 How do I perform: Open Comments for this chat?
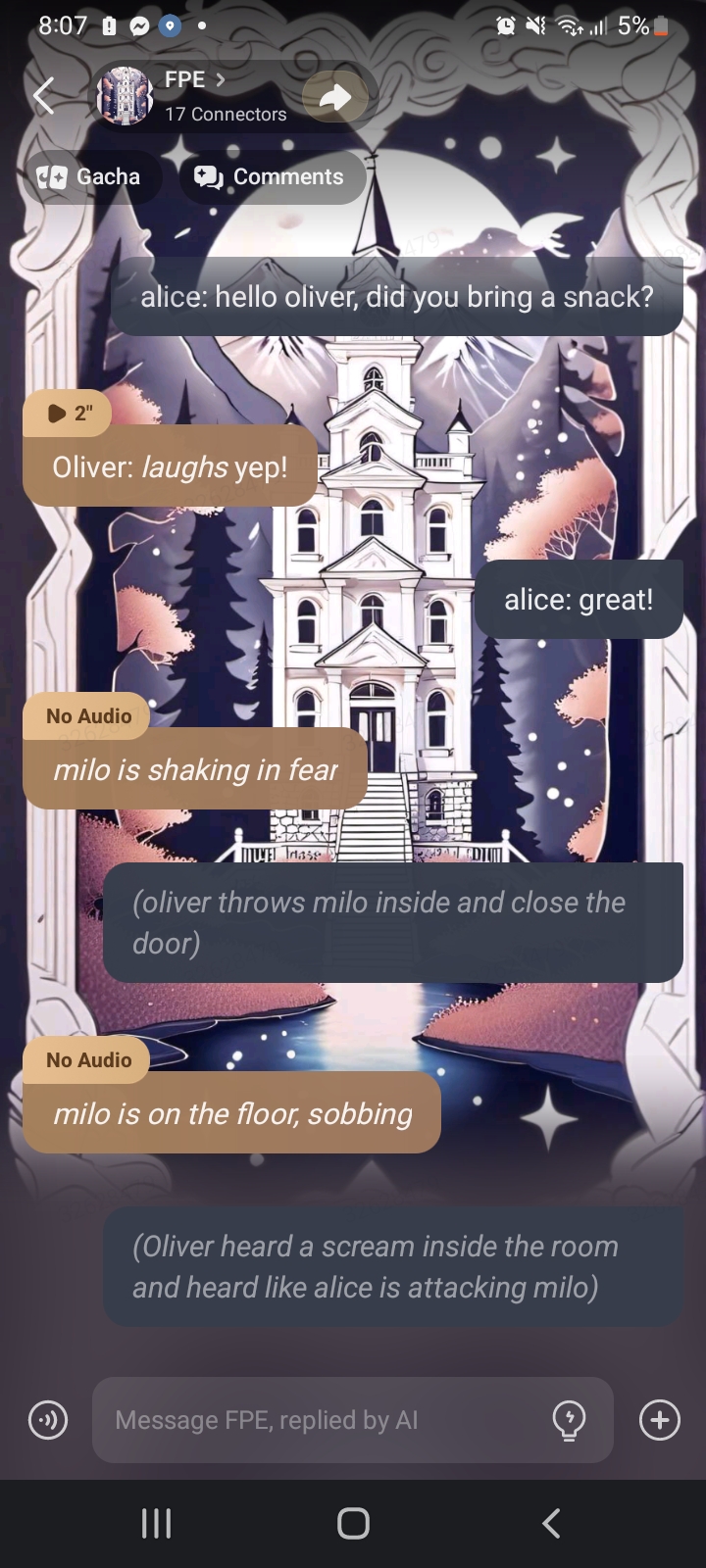pos(270,177)
